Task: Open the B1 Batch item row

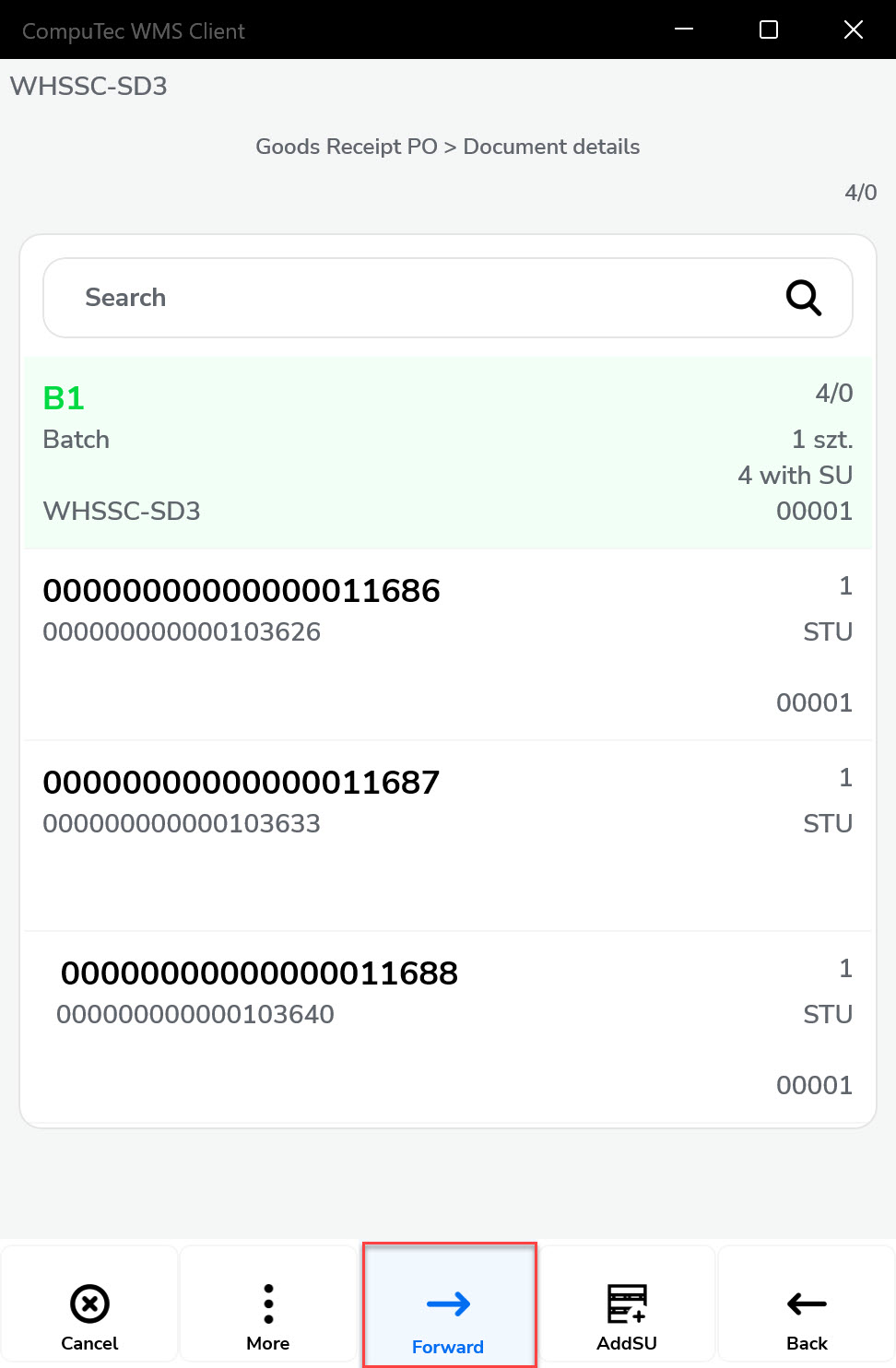Action: 448,453
